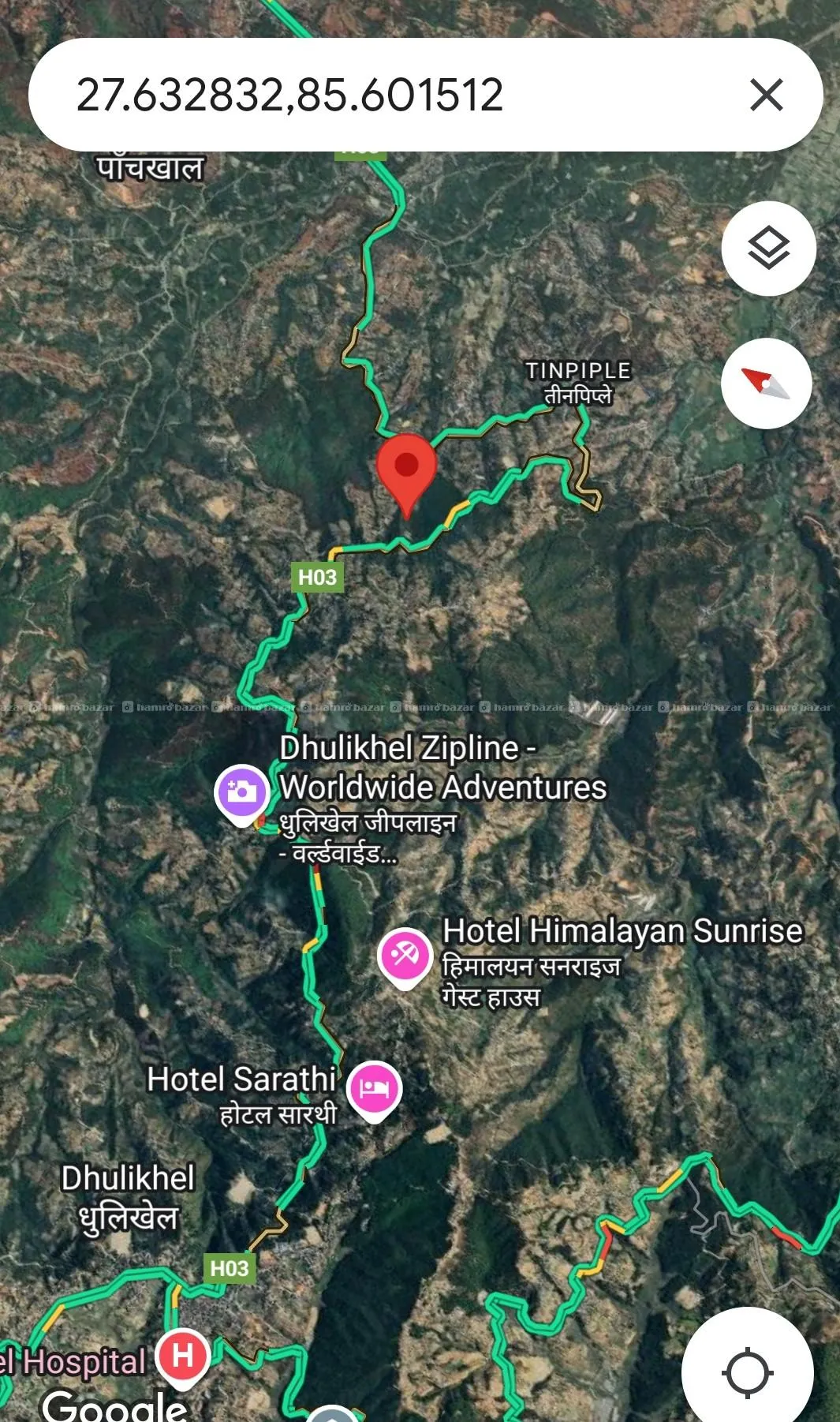Tap the coordinates search field

point(379,95)
